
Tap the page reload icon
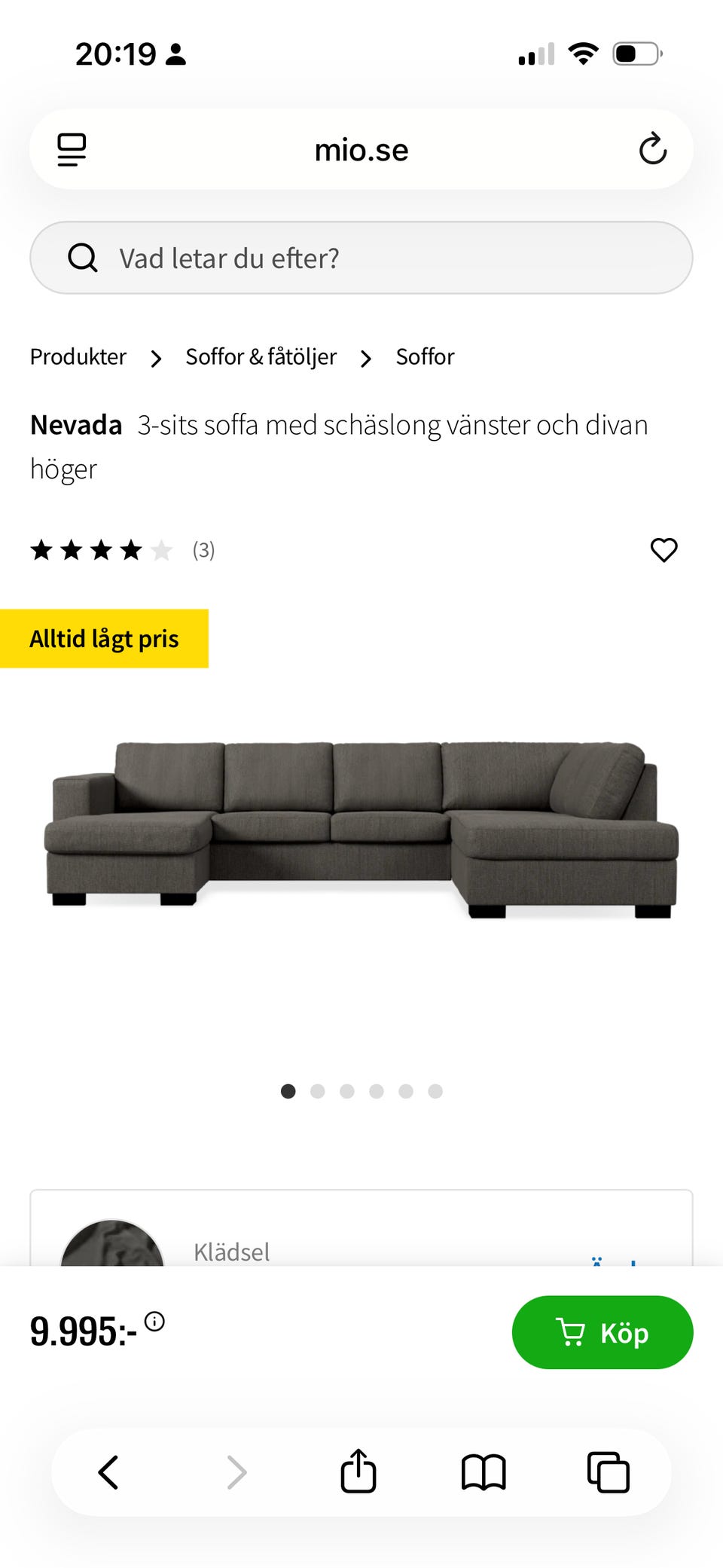pos(652,149)
